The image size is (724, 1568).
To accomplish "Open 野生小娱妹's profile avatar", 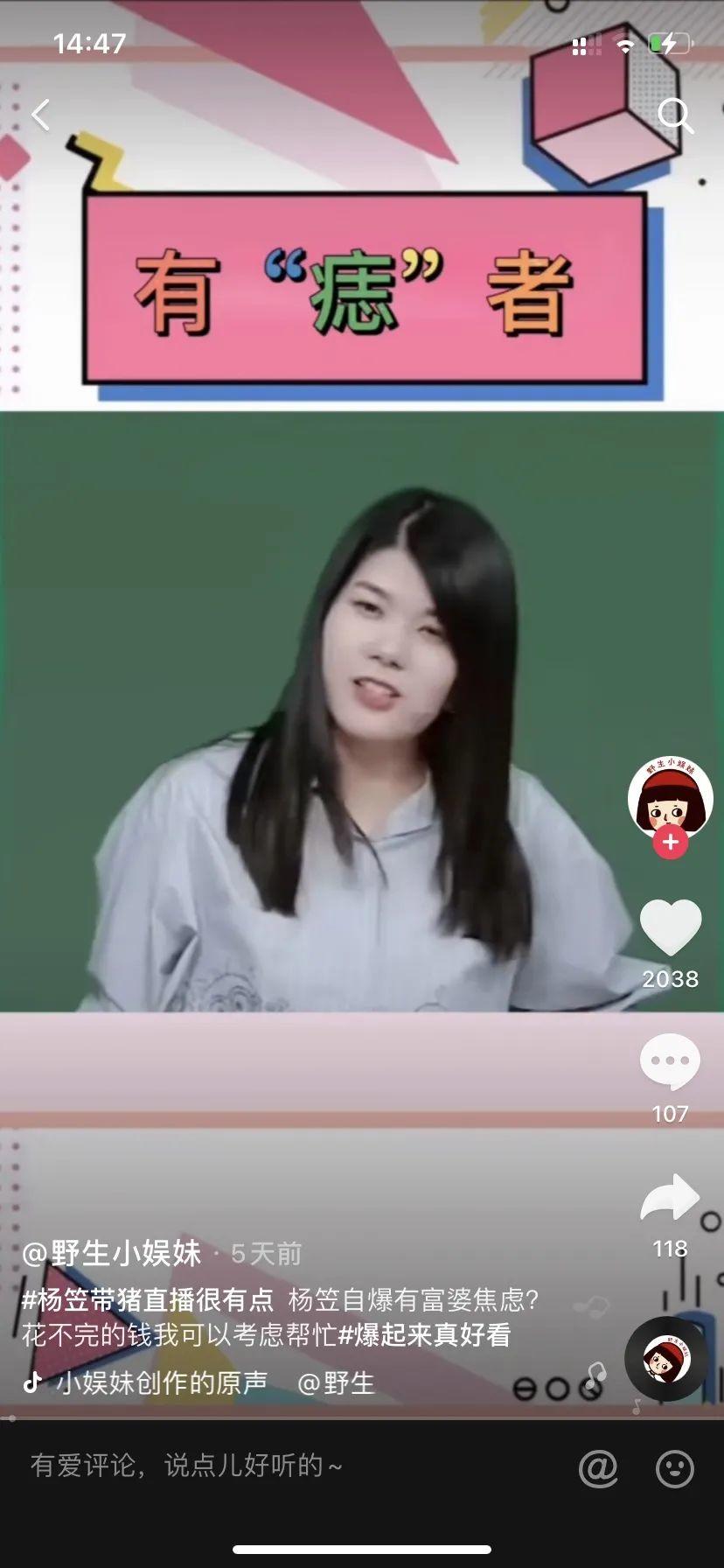I will point(670,798).
